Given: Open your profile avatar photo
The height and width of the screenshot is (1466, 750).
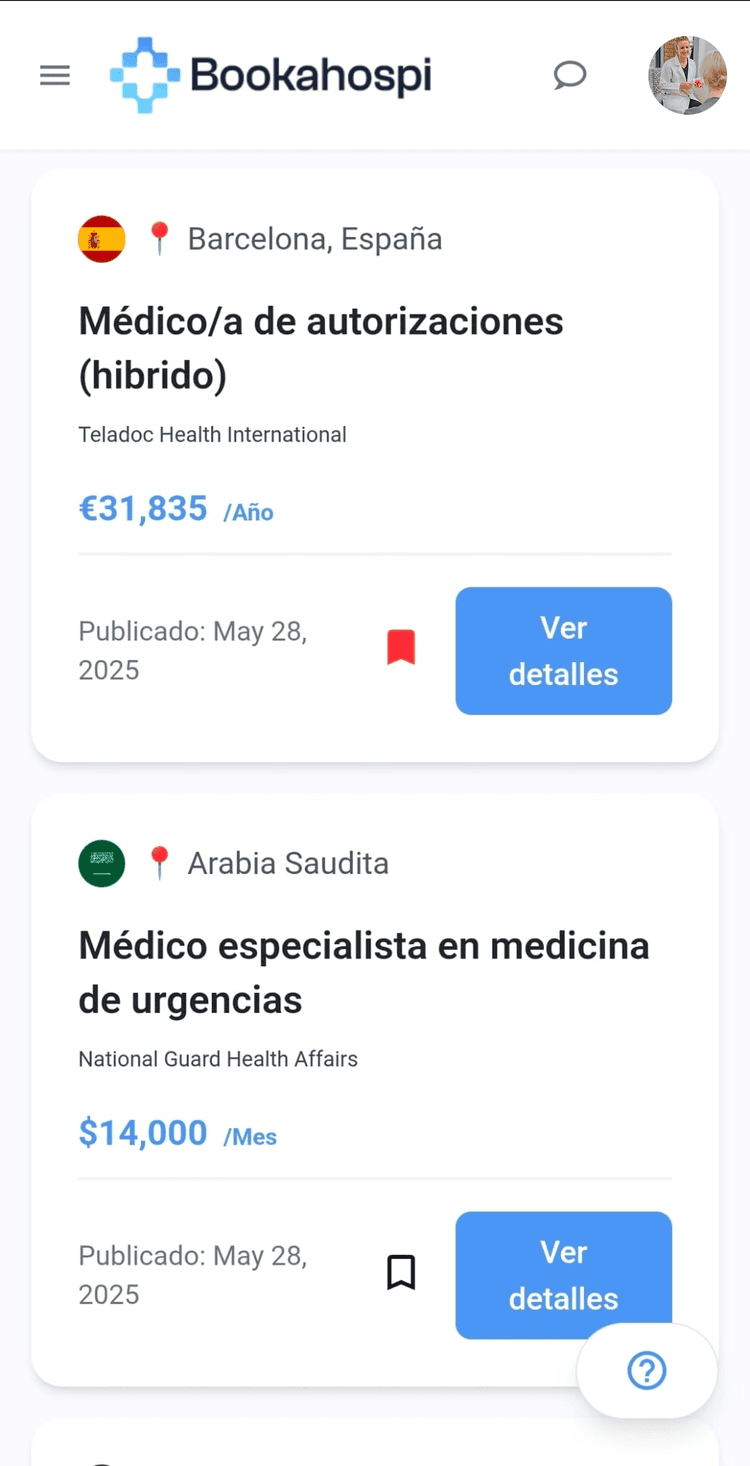Looking at the screenshot, I should click(688, 75).
